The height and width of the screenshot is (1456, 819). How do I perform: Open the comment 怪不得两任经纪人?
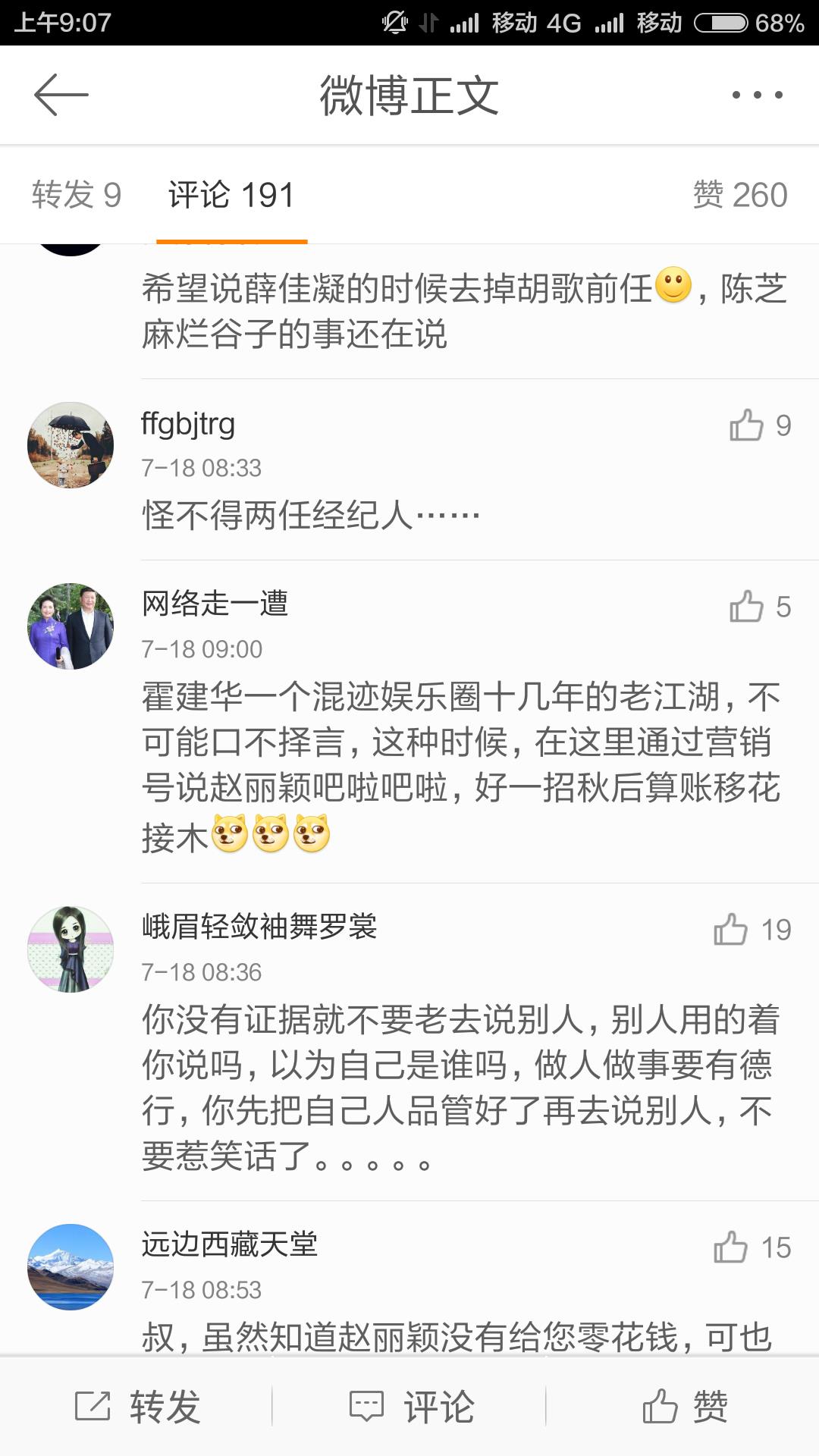[x=311, y=516]
